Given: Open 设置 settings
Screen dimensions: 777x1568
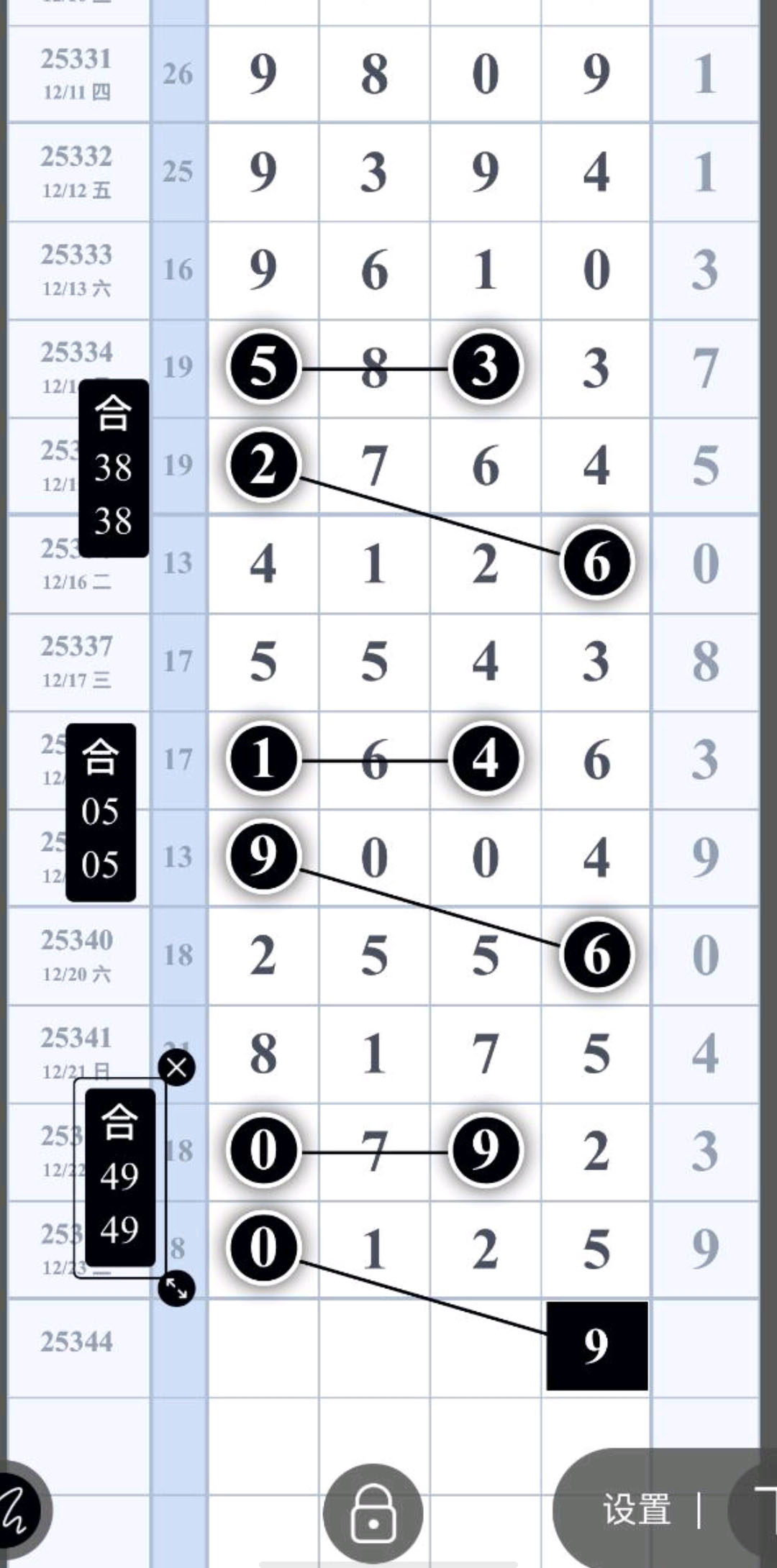Looking at the screenshot, I should (x=637, y=1508).
